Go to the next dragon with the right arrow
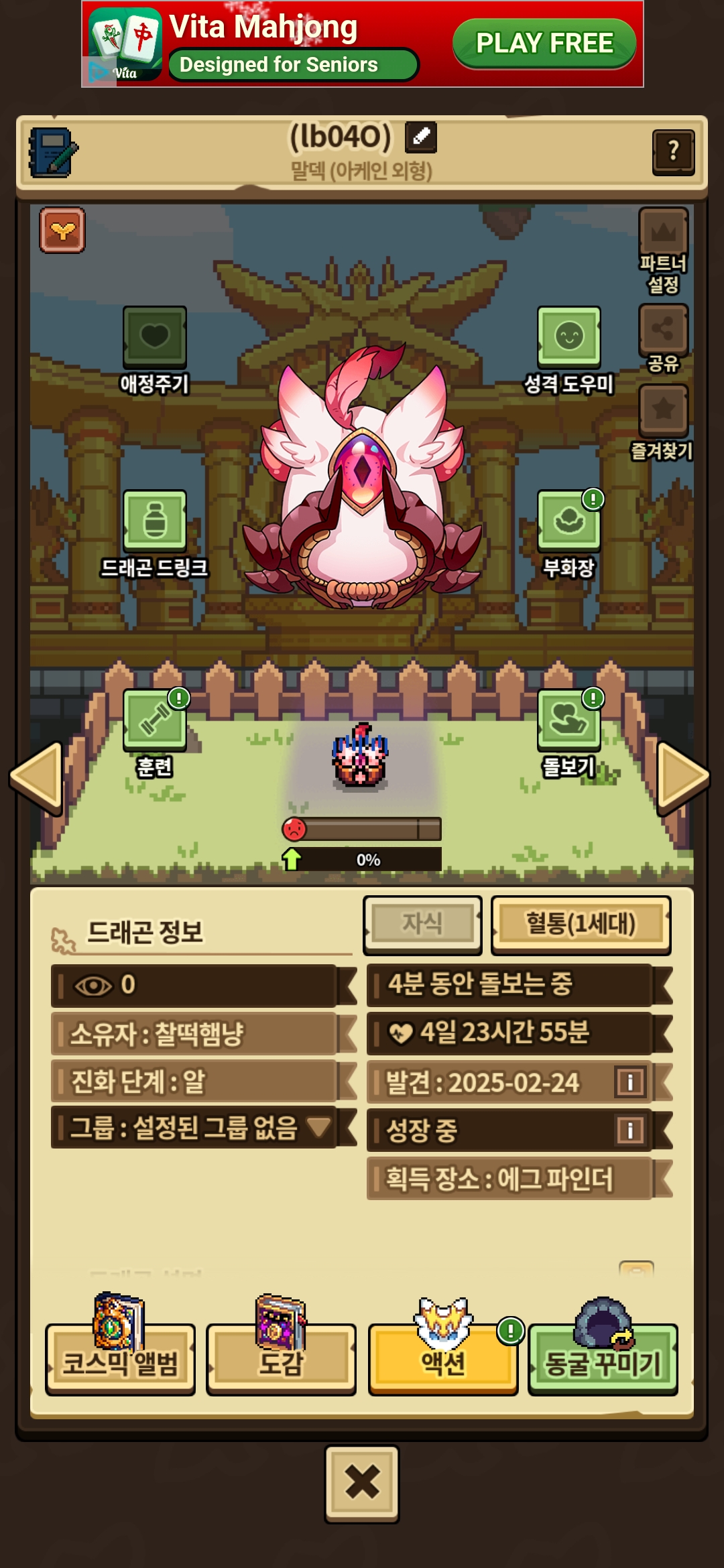The image size is (724, 1568). click(x=684, y=777)
